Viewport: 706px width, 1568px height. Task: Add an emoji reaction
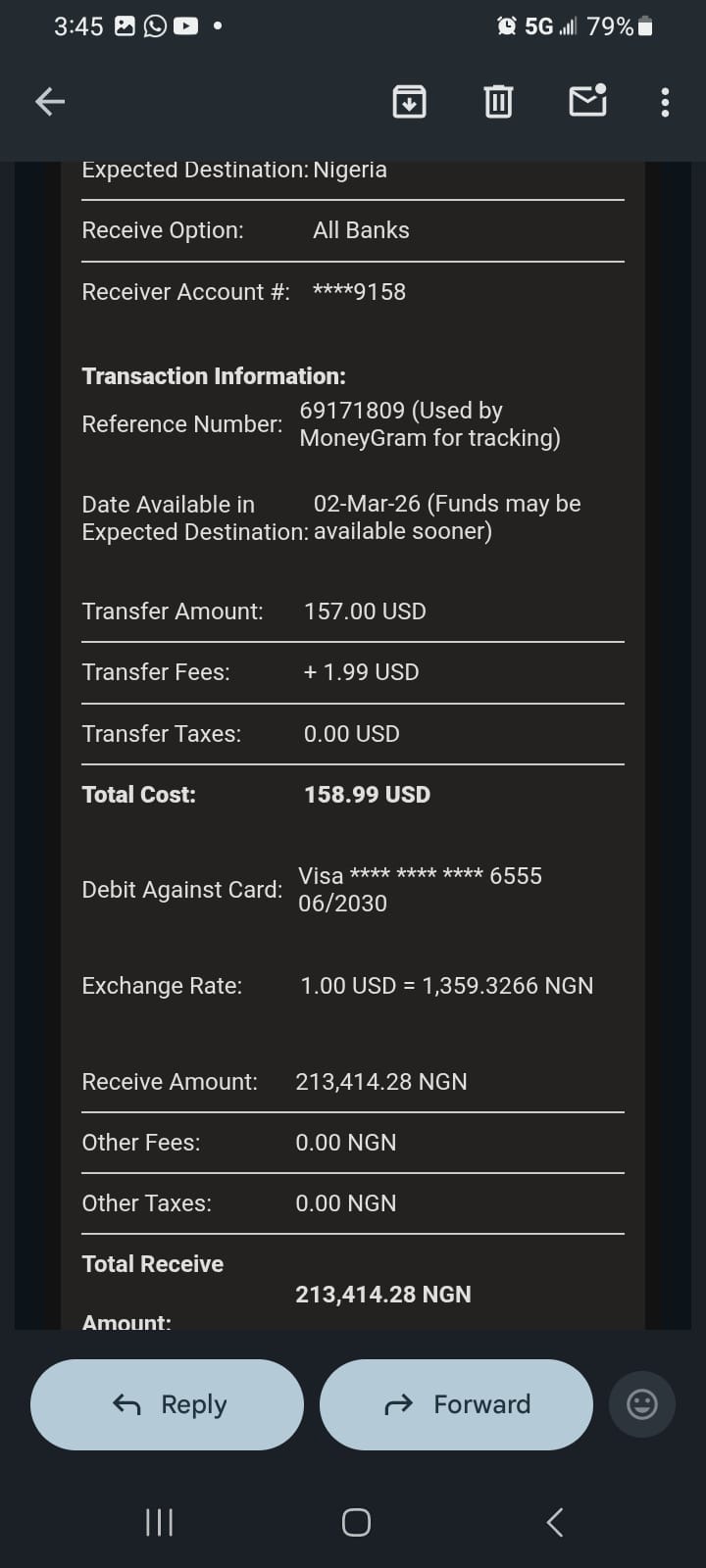pos(642,1404)
